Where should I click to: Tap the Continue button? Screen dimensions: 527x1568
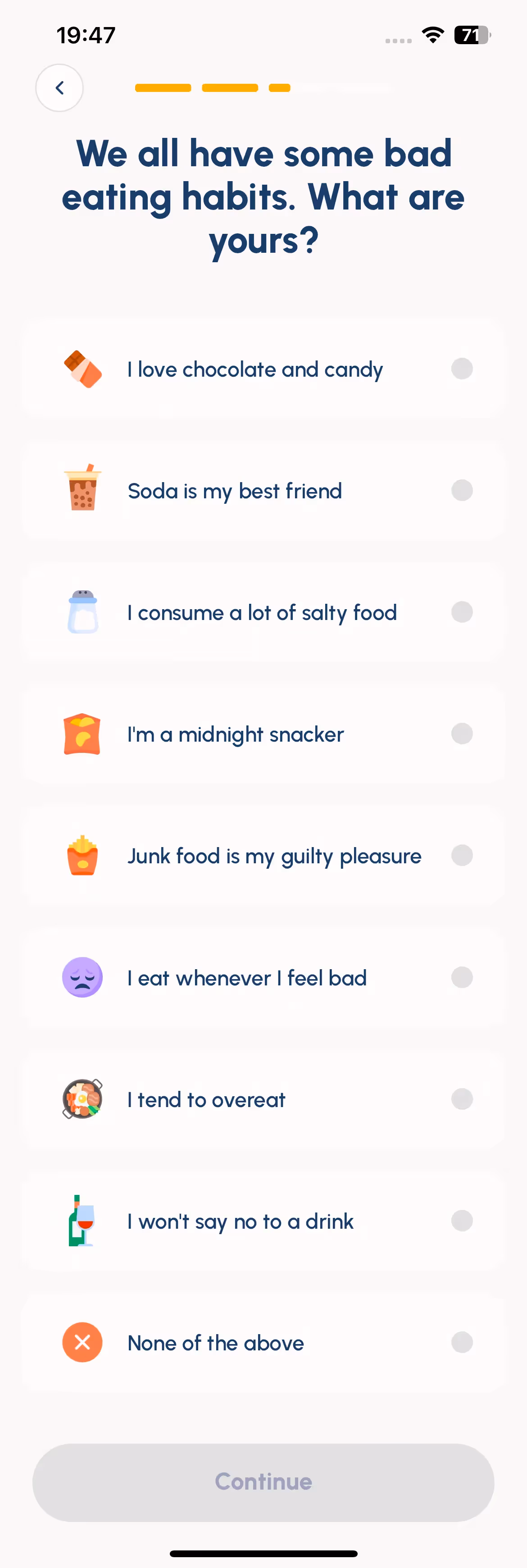263,1481
